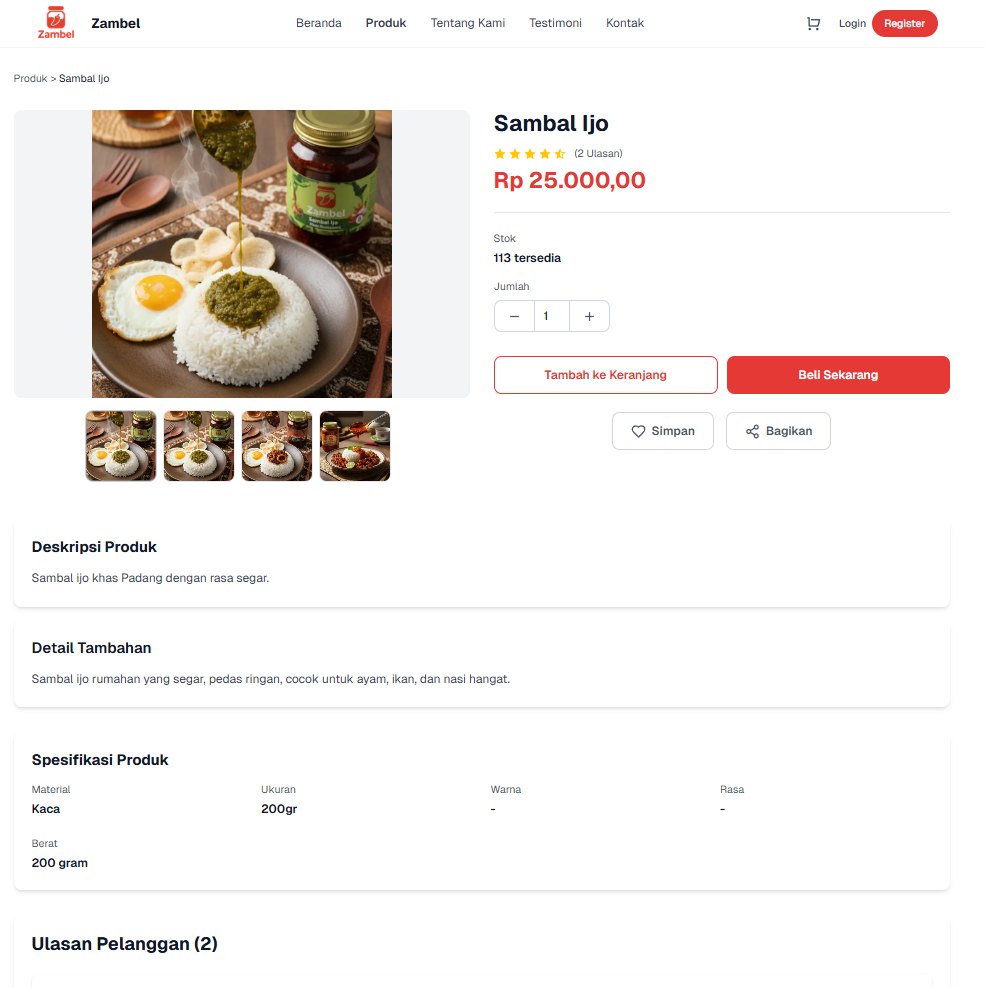Go to the Beranda page

(x=319, y=23)
